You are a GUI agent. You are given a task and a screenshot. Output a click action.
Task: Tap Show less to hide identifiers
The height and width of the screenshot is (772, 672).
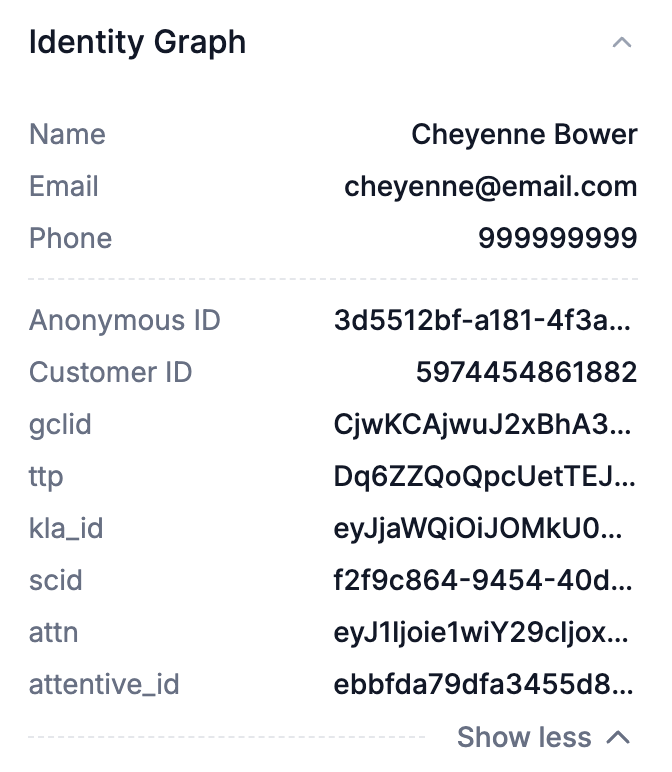pos(542,738)
